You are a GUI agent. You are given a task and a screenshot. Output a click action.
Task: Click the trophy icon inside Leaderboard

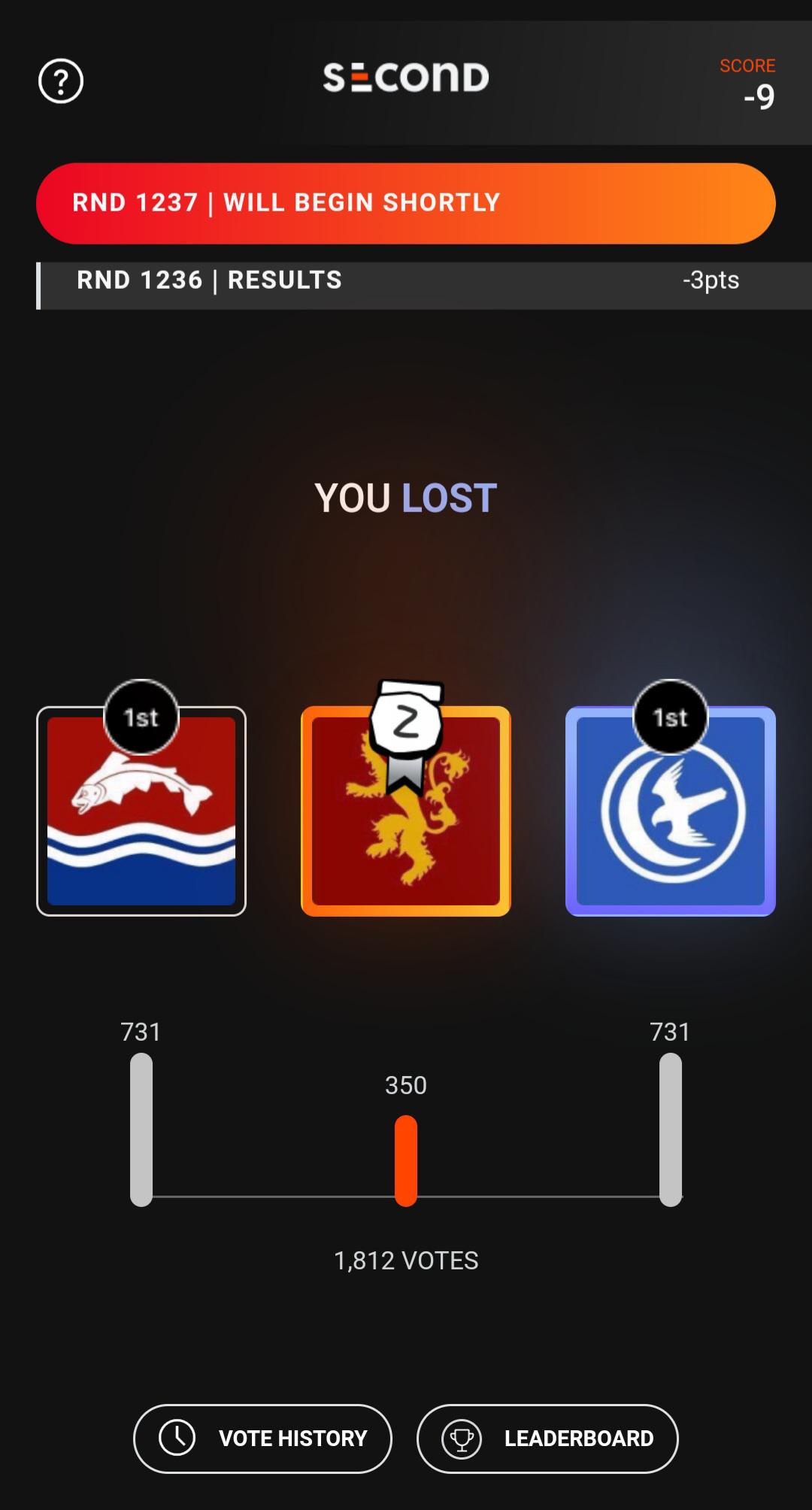pyautogui.click(x=463, y=1439)
